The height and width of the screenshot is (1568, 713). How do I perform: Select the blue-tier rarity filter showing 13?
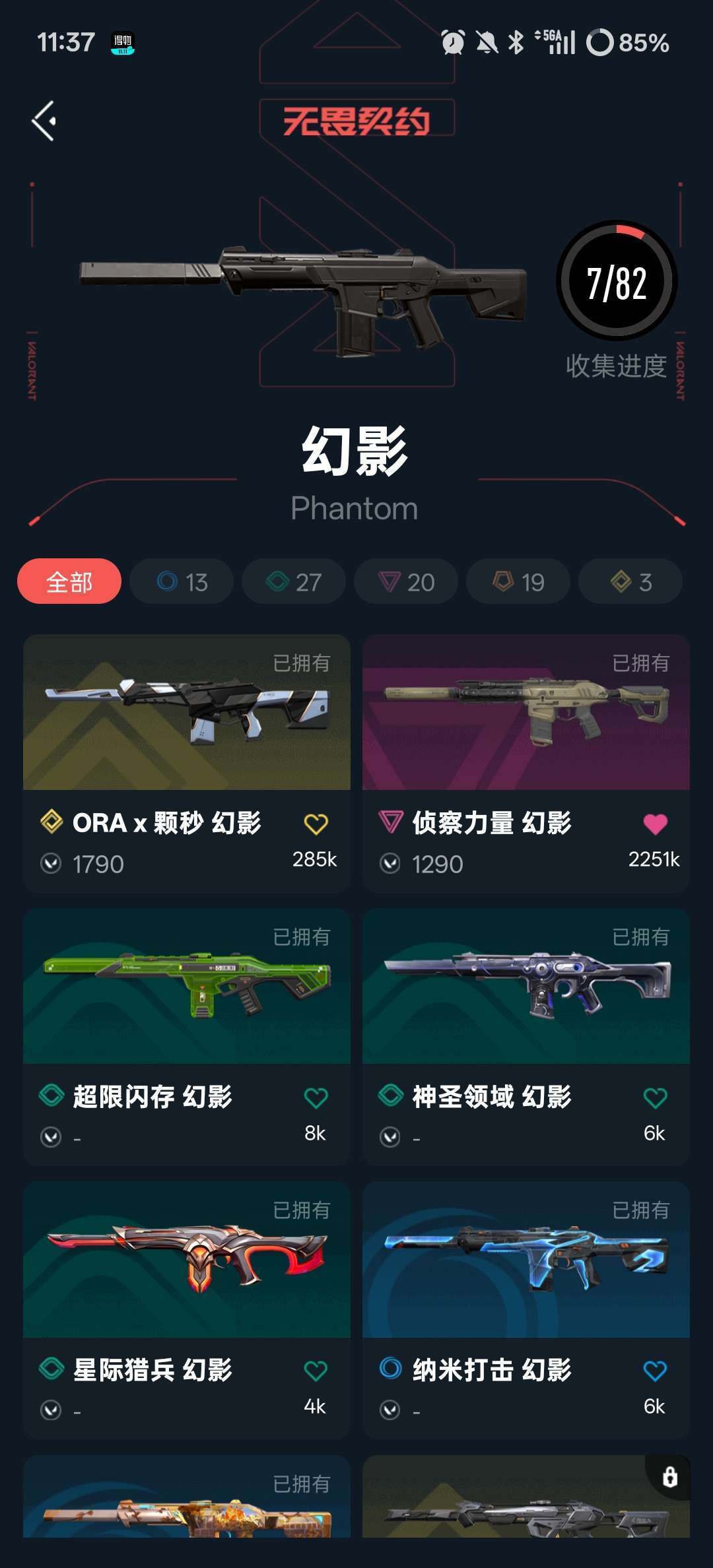(180, 581)
